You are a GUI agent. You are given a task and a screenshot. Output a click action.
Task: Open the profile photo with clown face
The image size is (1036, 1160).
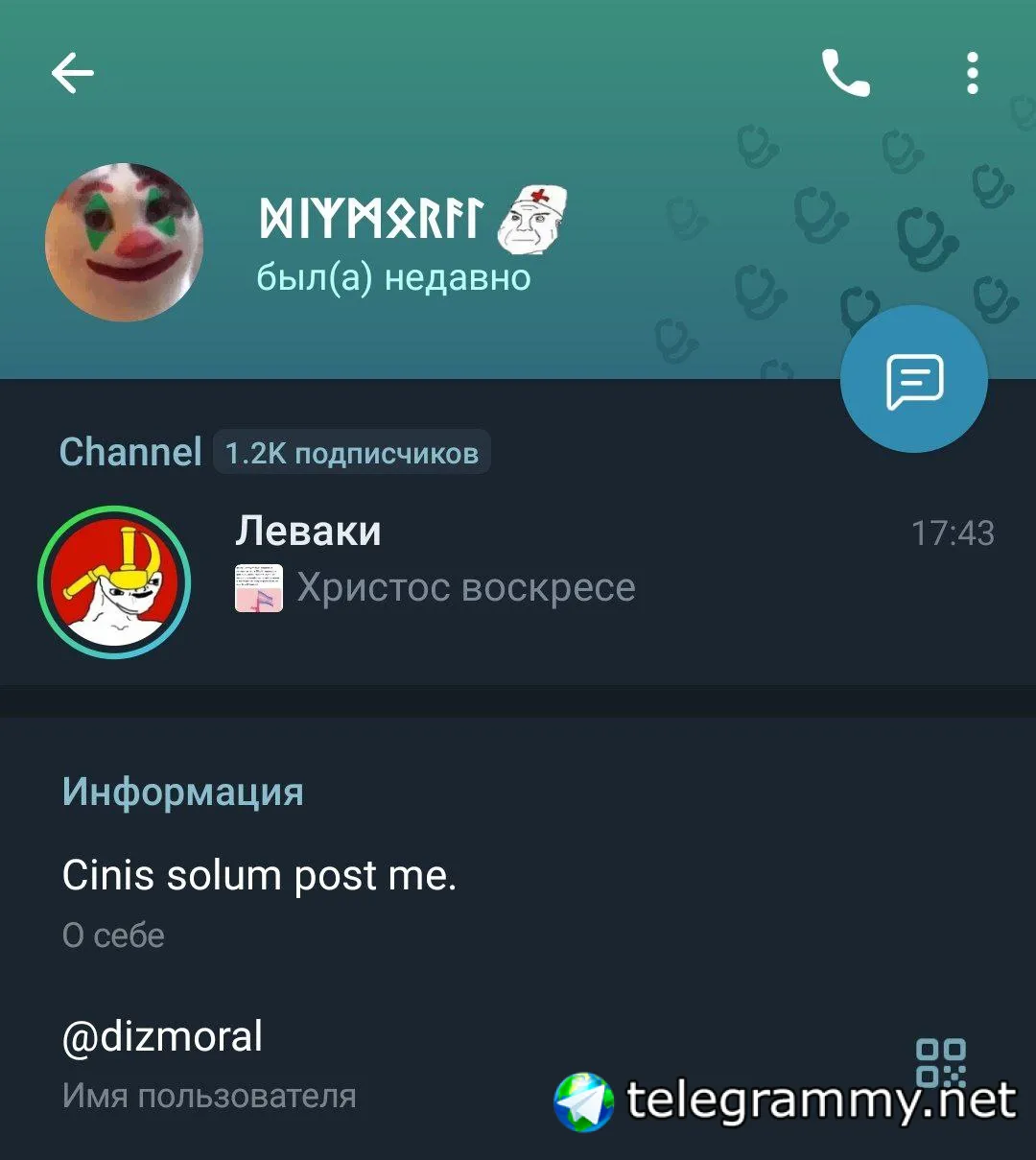coord(124,242)
